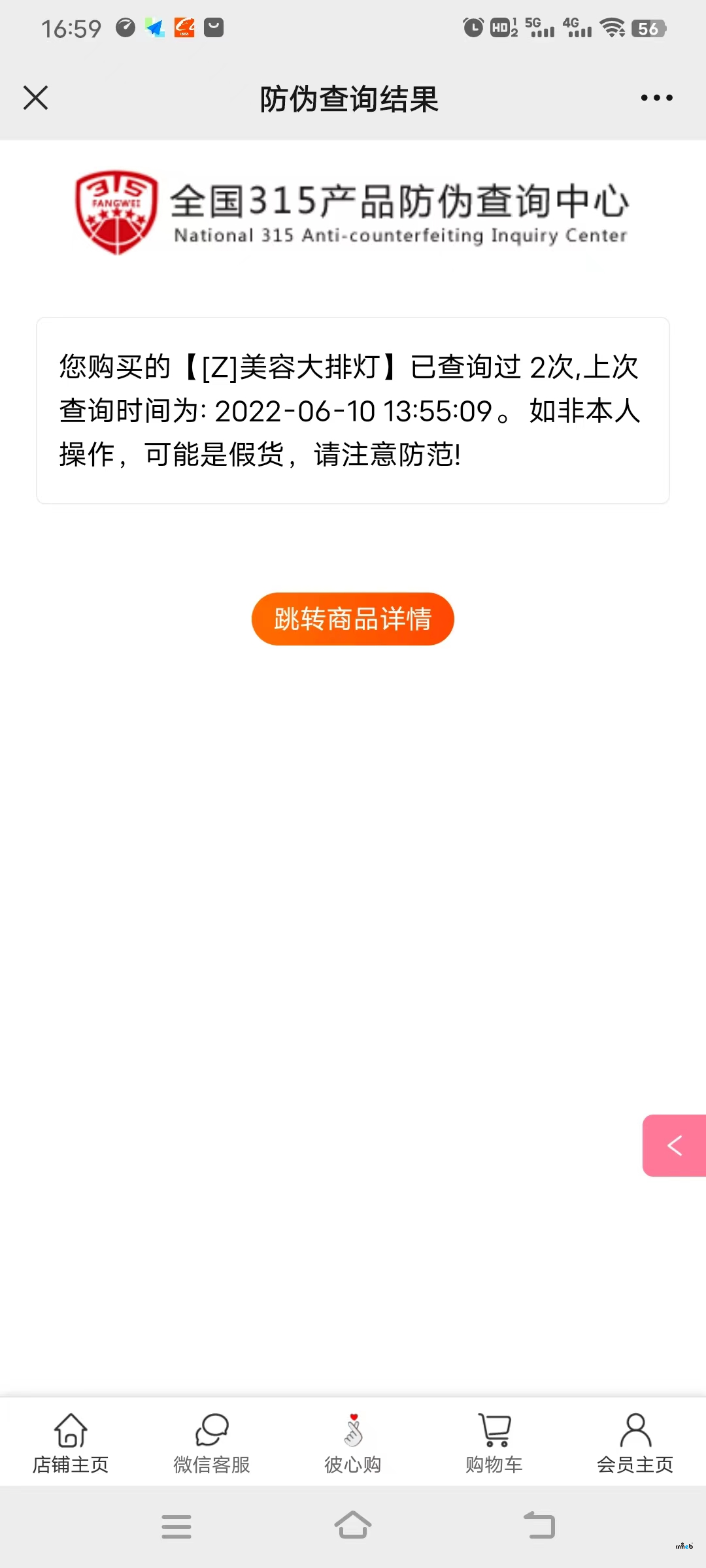Expand the pink side arrow panel
706x1568 pixels.
point(674,1145)
